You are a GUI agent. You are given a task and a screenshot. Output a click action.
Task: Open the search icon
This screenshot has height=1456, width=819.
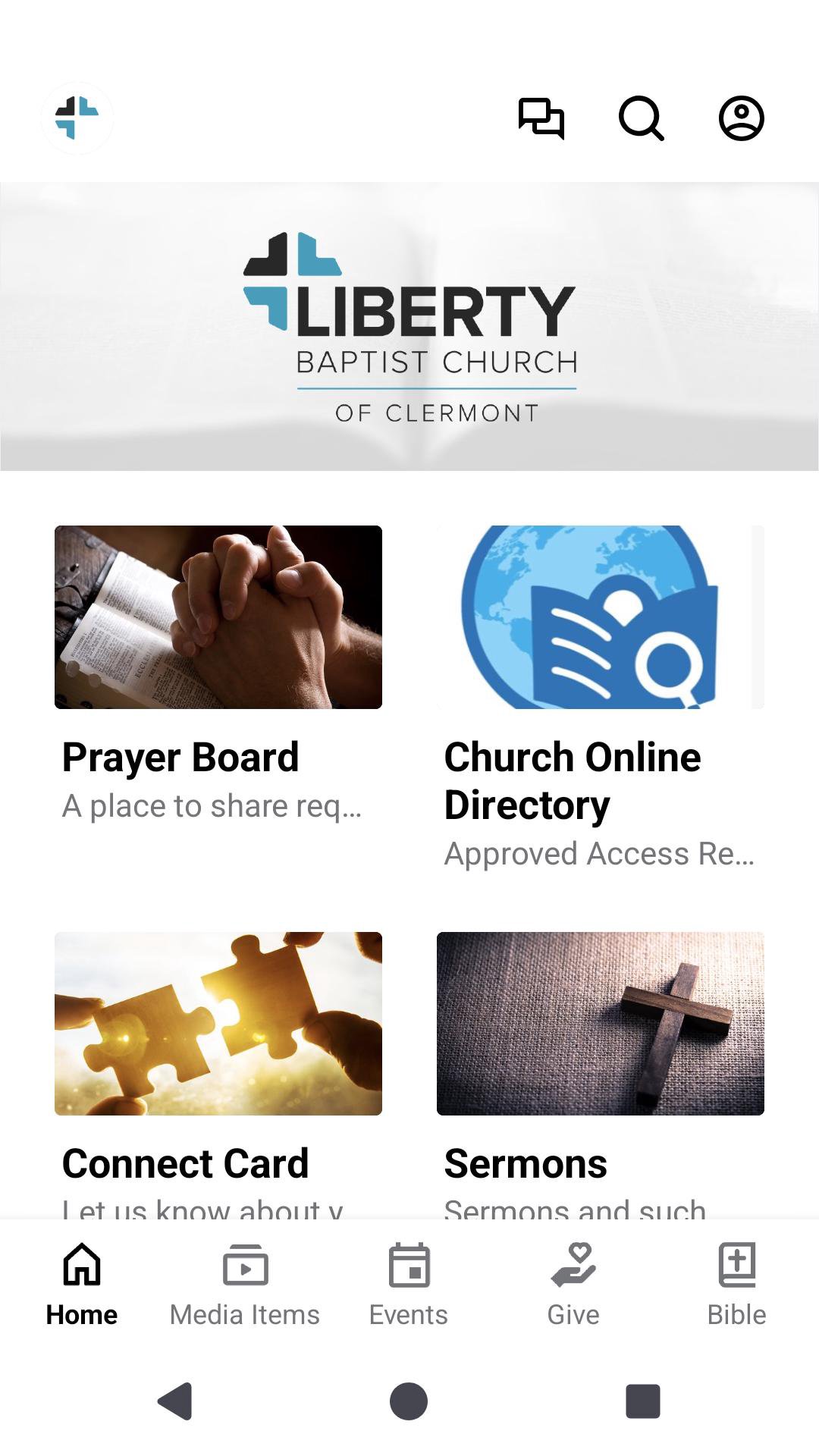pyautogui.click(x=641, y=118)
